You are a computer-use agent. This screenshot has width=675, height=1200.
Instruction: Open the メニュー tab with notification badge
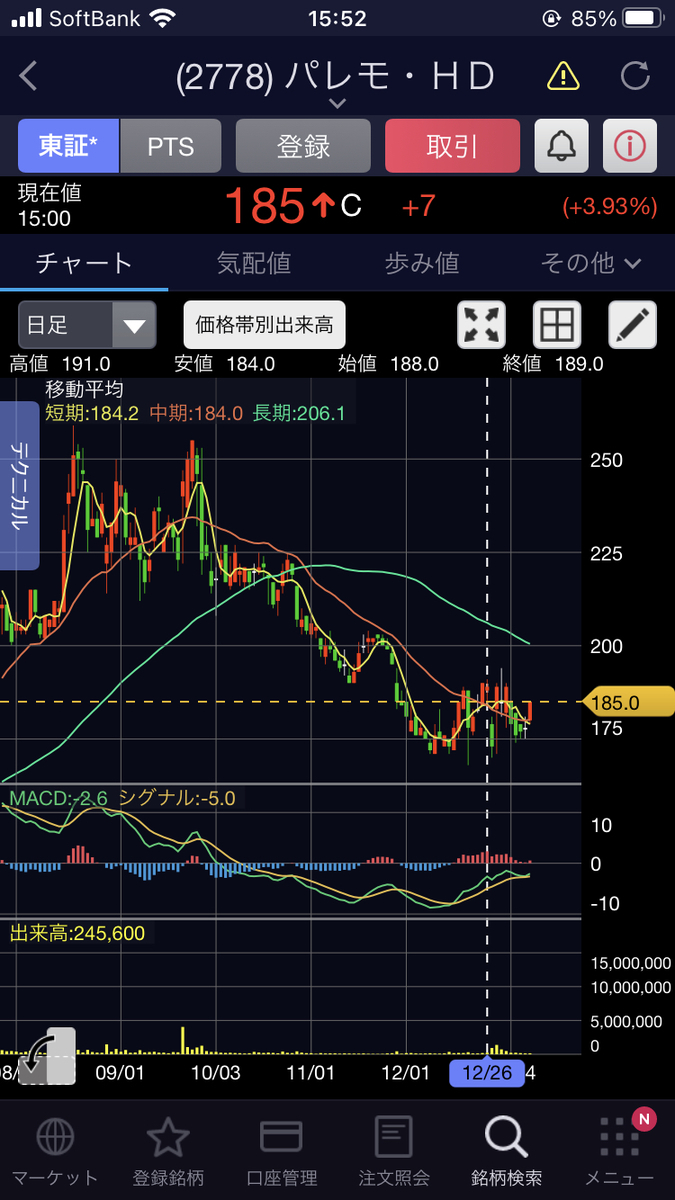620,1152
